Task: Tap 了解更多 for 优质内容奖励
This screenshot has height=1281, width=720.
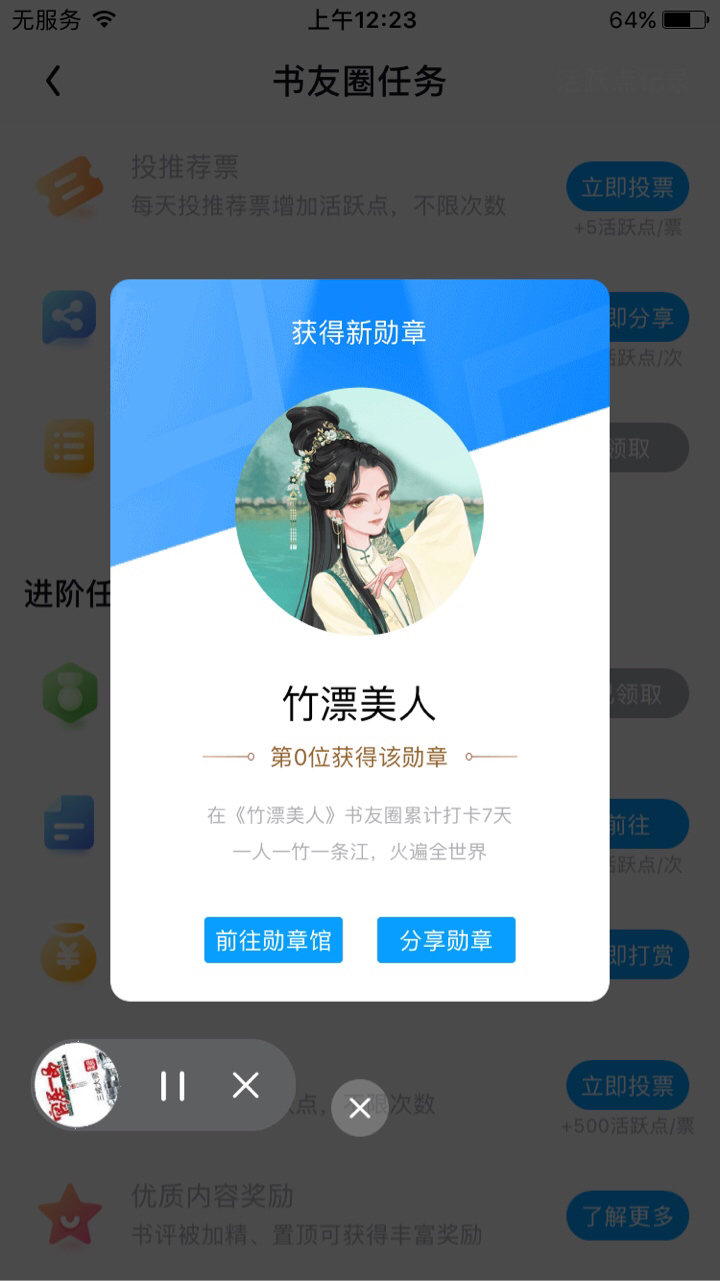Action: pyautogui.click(x=627, y=1216)
